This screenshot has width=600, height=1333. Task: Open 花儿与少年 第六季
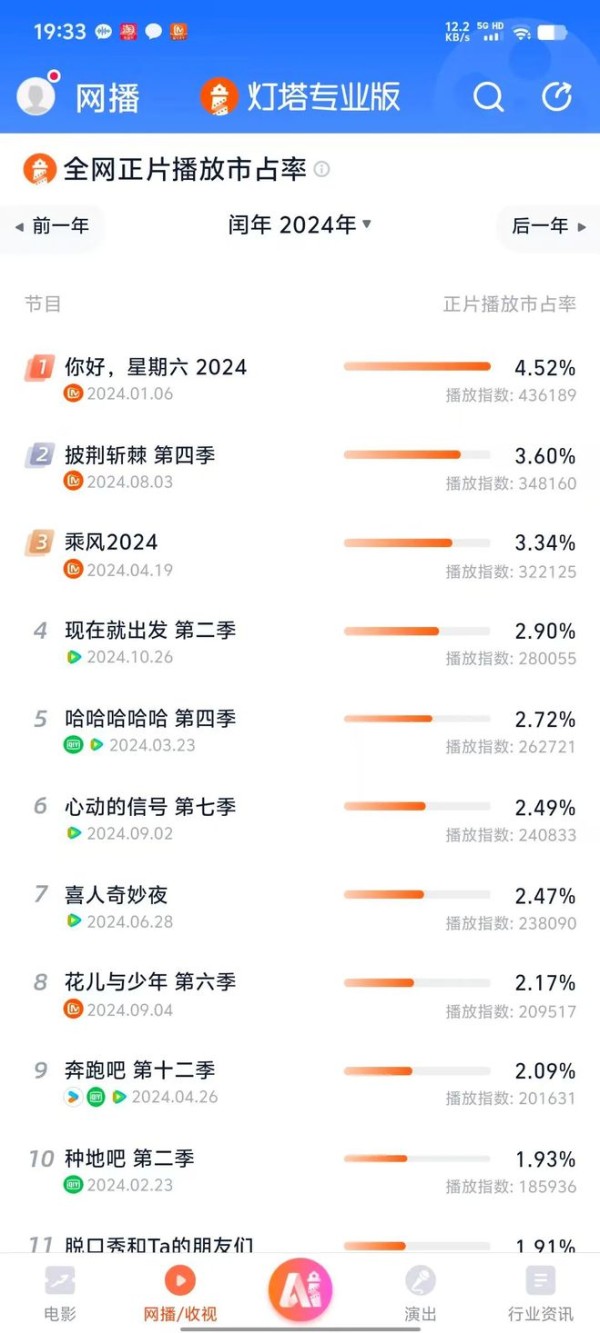coord(300,995)
